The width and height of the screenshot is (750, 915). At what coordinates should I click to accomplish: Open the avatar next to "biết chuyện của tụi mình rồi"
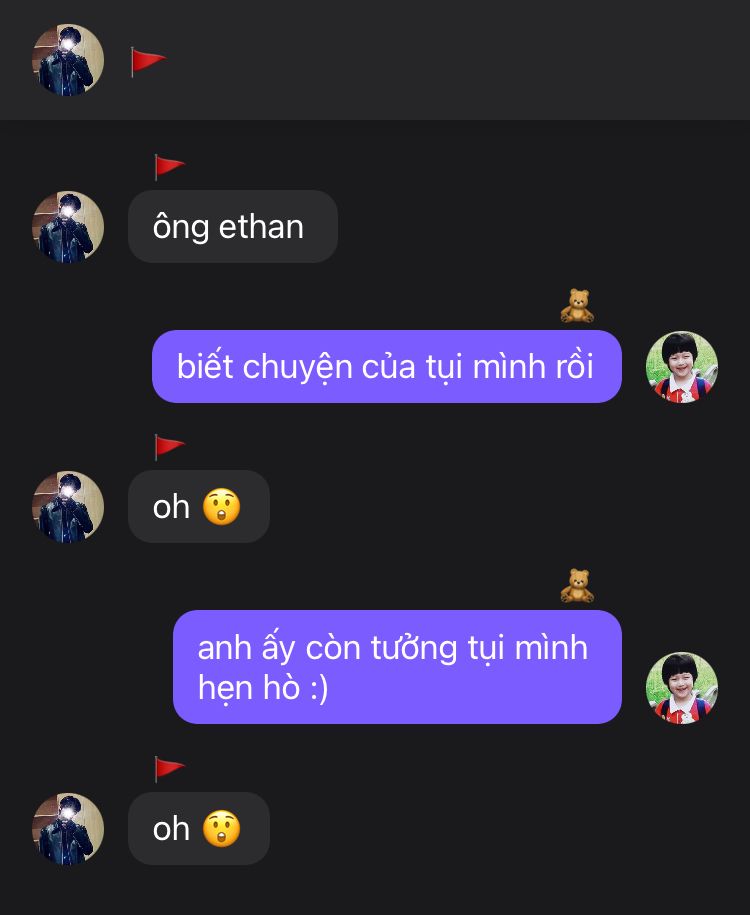pos(682,367)
